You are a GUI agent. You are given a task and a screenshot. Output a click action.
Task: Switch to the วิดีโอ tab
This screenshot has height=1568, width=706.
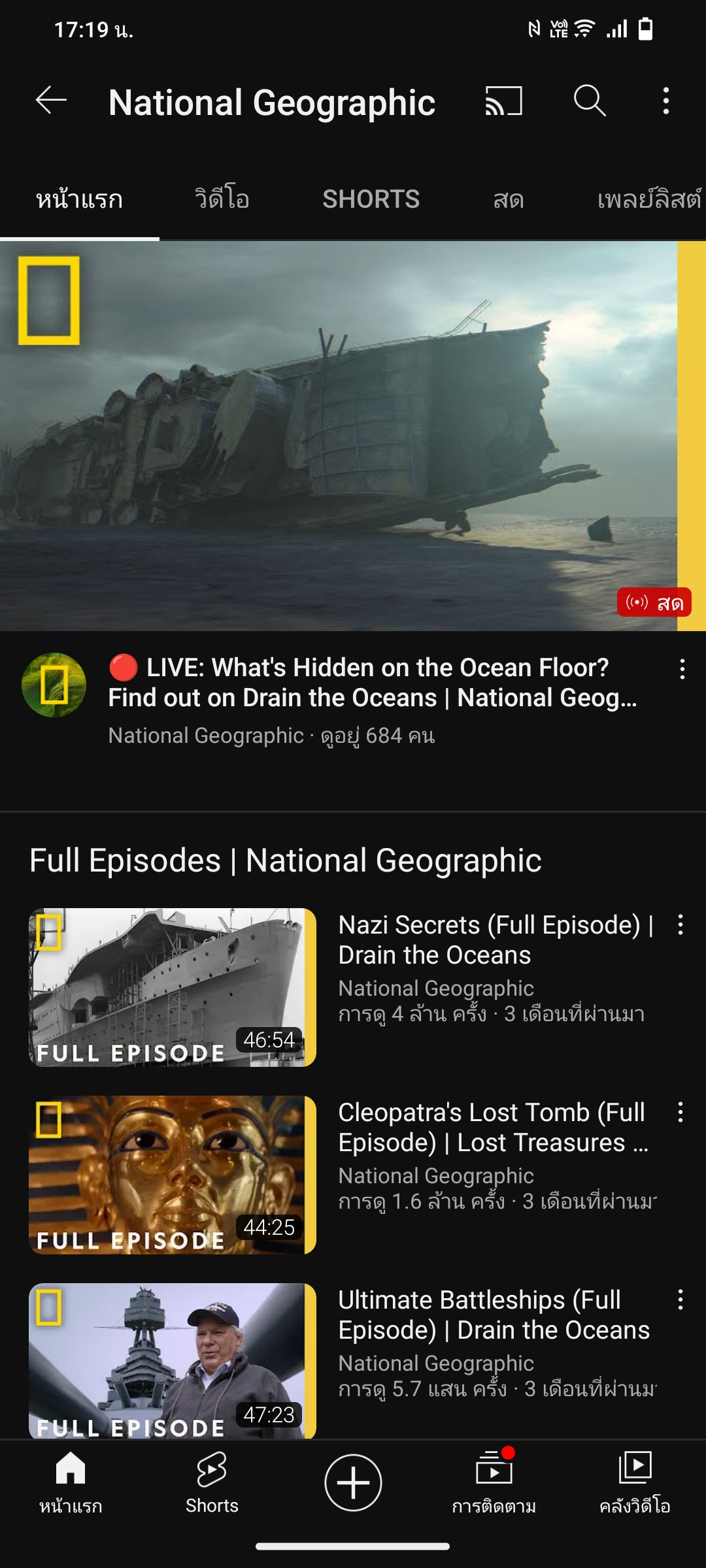pos(222,199)
